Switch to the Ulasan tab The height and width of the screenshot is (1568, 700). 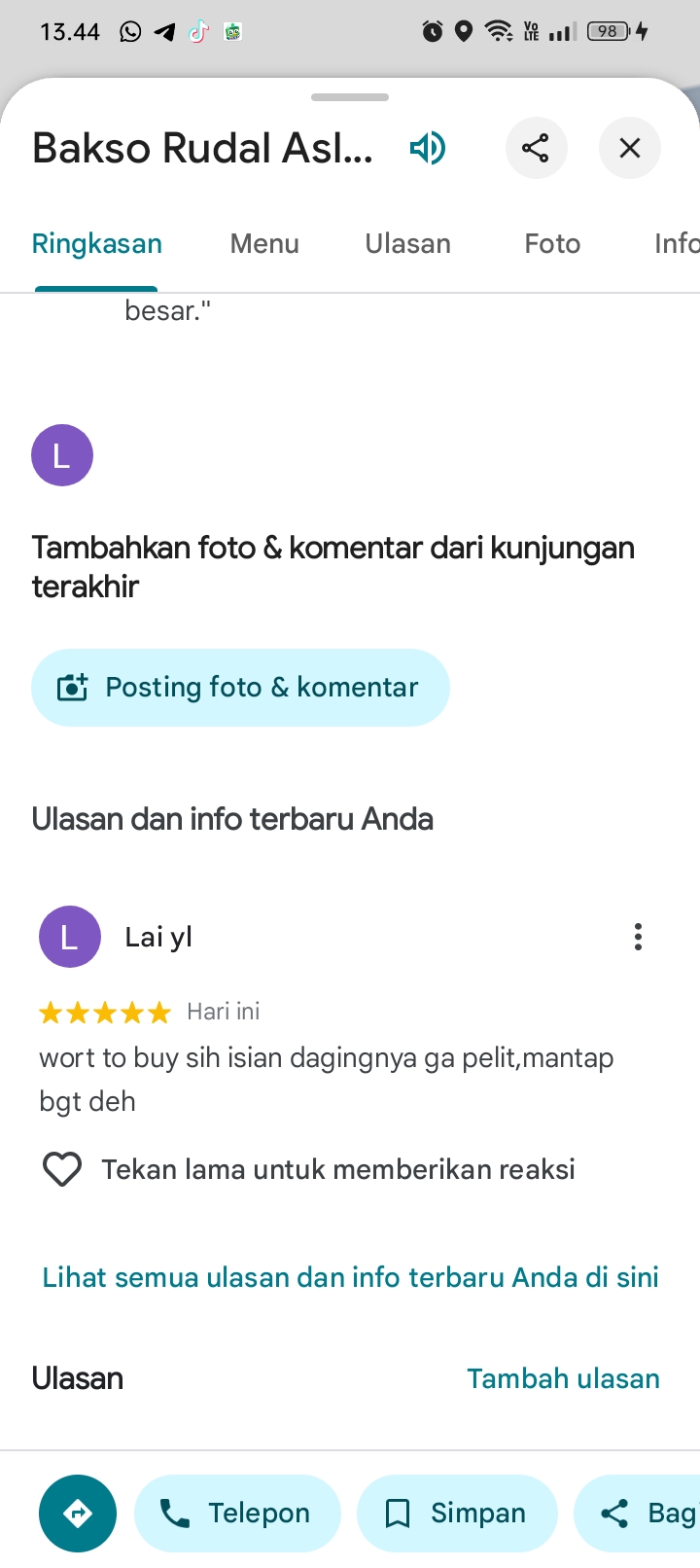pyautogui.click(x=407, y=243)
